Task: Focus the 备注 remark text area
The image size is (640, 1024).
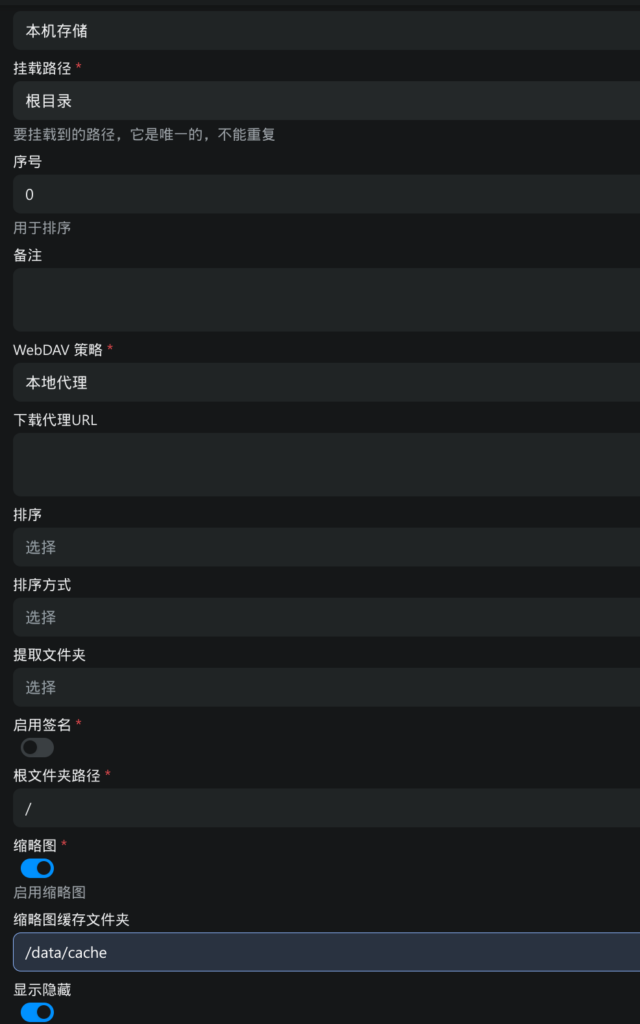Action: [x=327, y=300]
